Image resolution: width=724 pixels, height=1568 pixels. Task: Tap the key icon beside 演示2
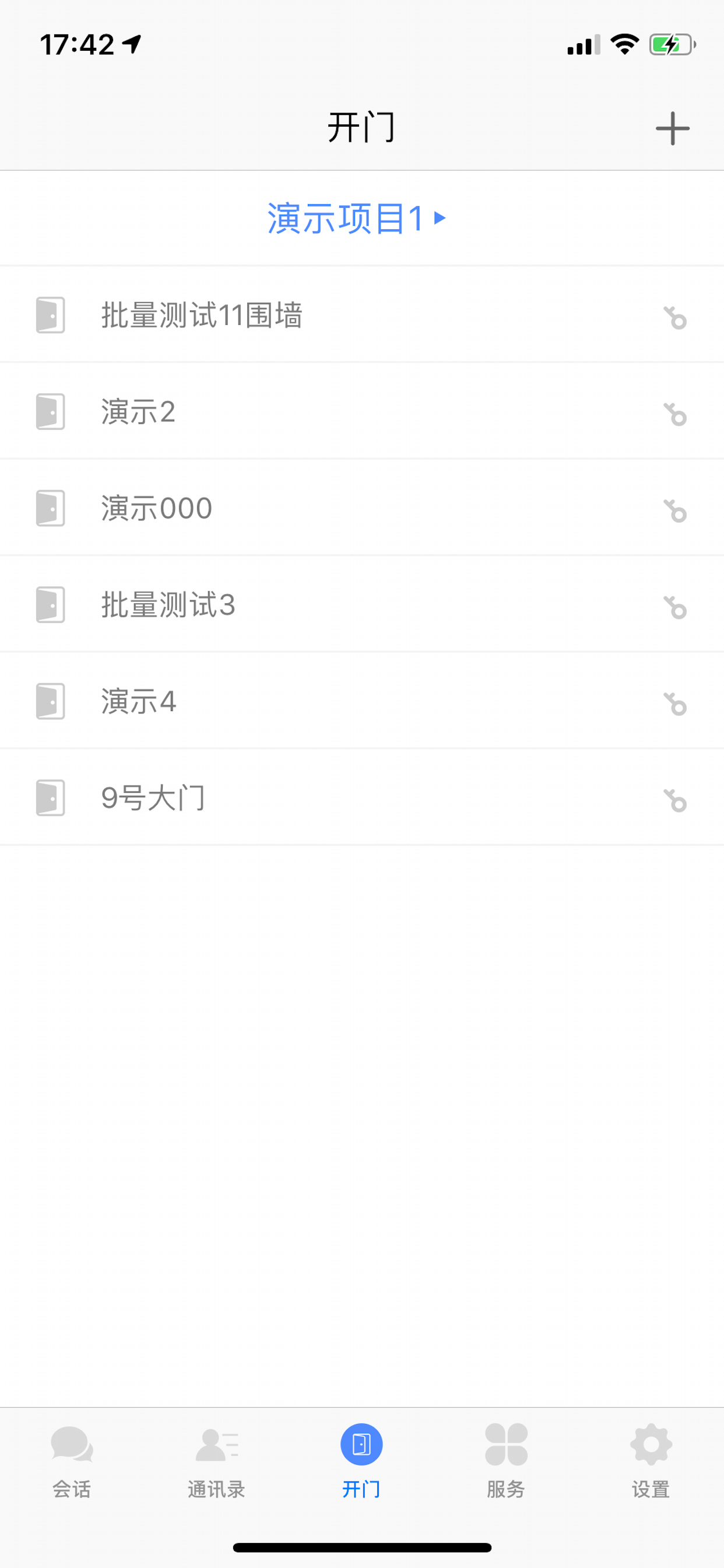point(674,415)
